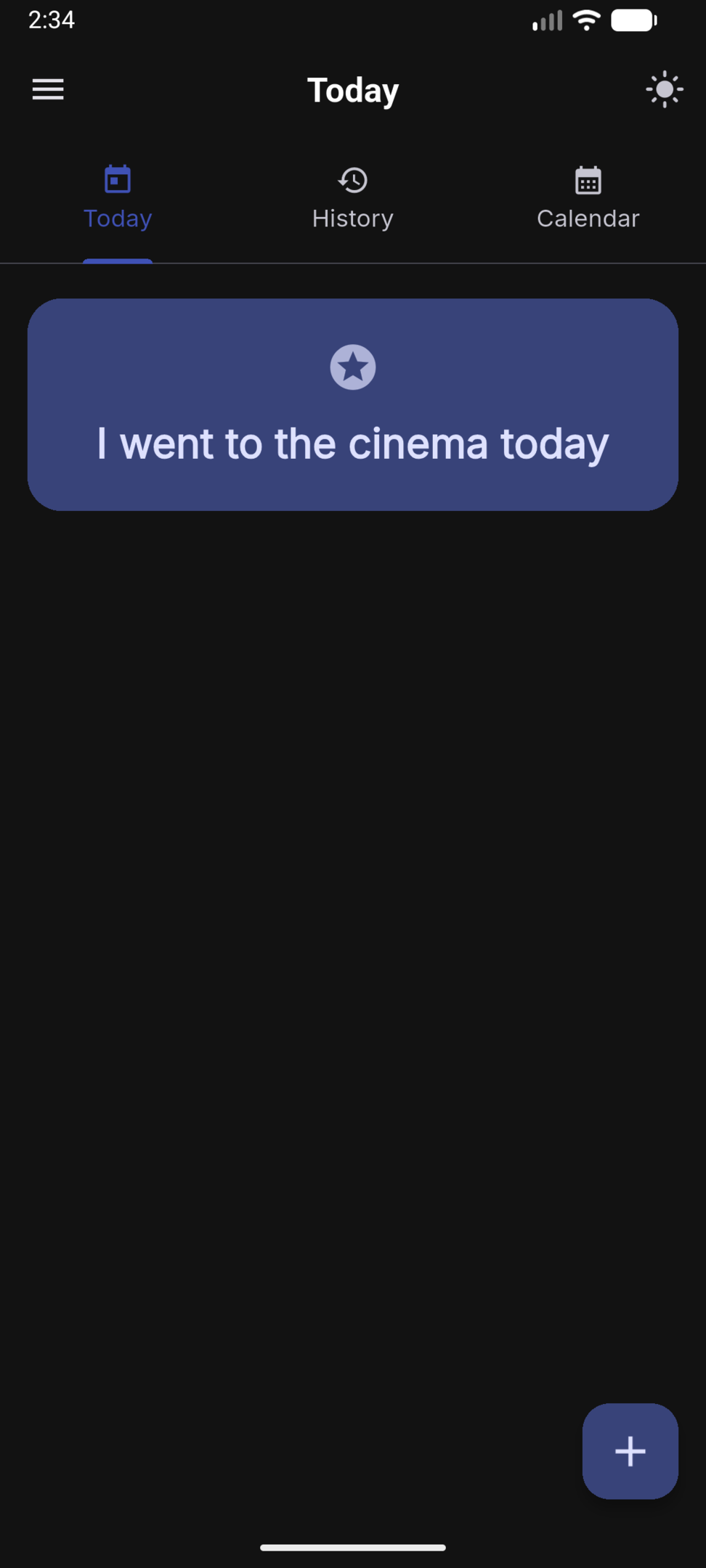
Task: Select the Today tab
Action: tap(118, 199)
